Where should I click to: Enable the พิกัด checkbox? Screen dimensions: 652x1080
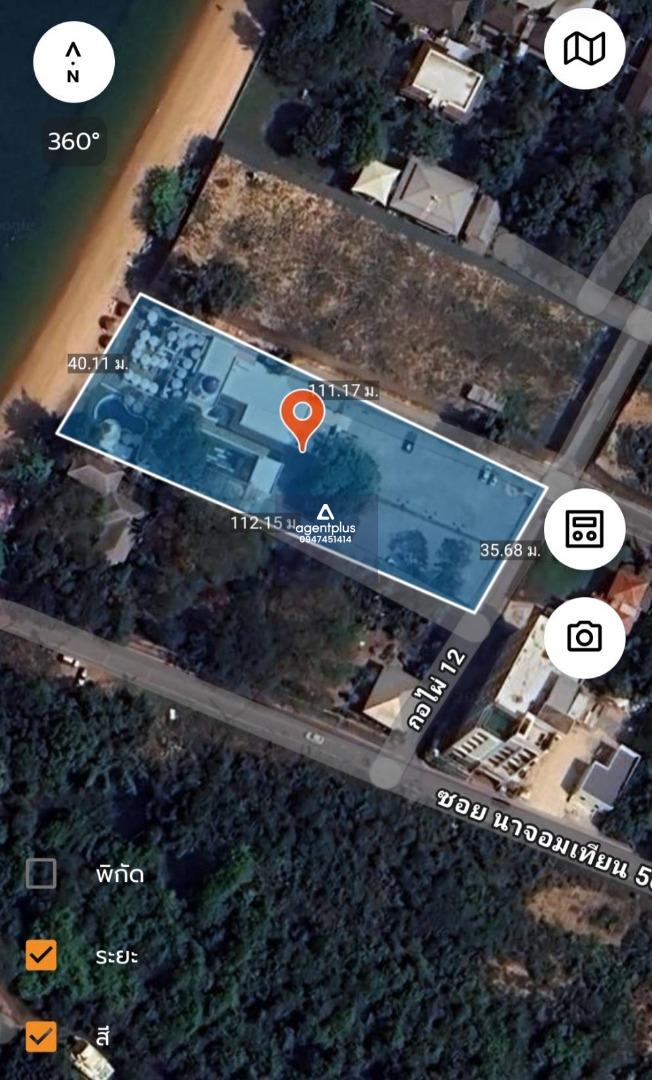pos(41,874)
